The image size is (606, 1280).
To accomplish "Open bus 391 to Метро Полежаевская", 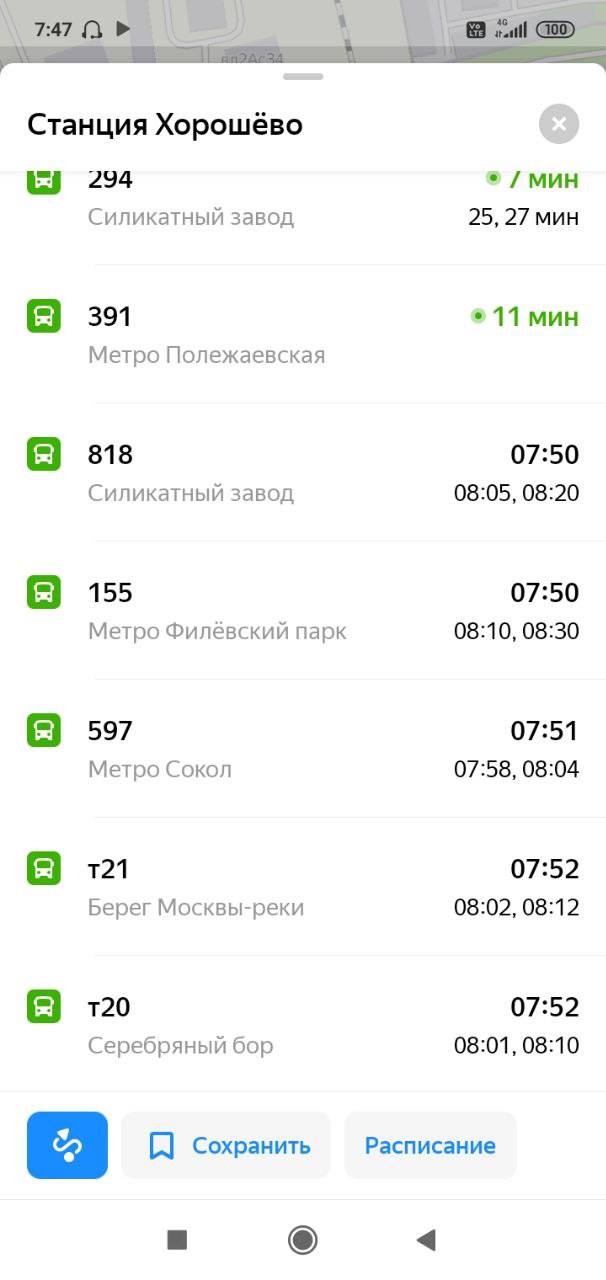I will click(303, 335).
